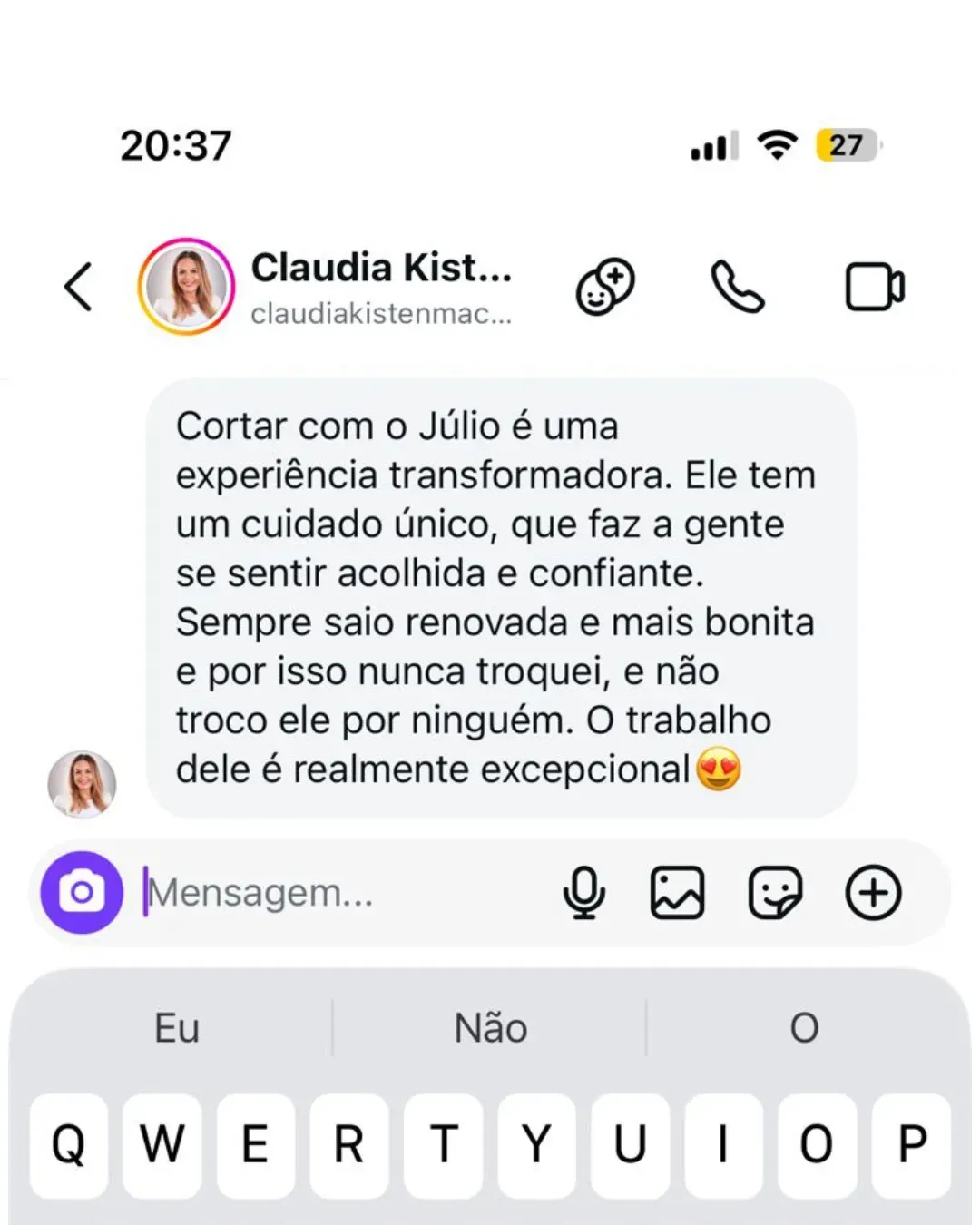Choose the "Não" keyboard suggestion
Screen dimensions: 980x1225
coord(490,1028)
